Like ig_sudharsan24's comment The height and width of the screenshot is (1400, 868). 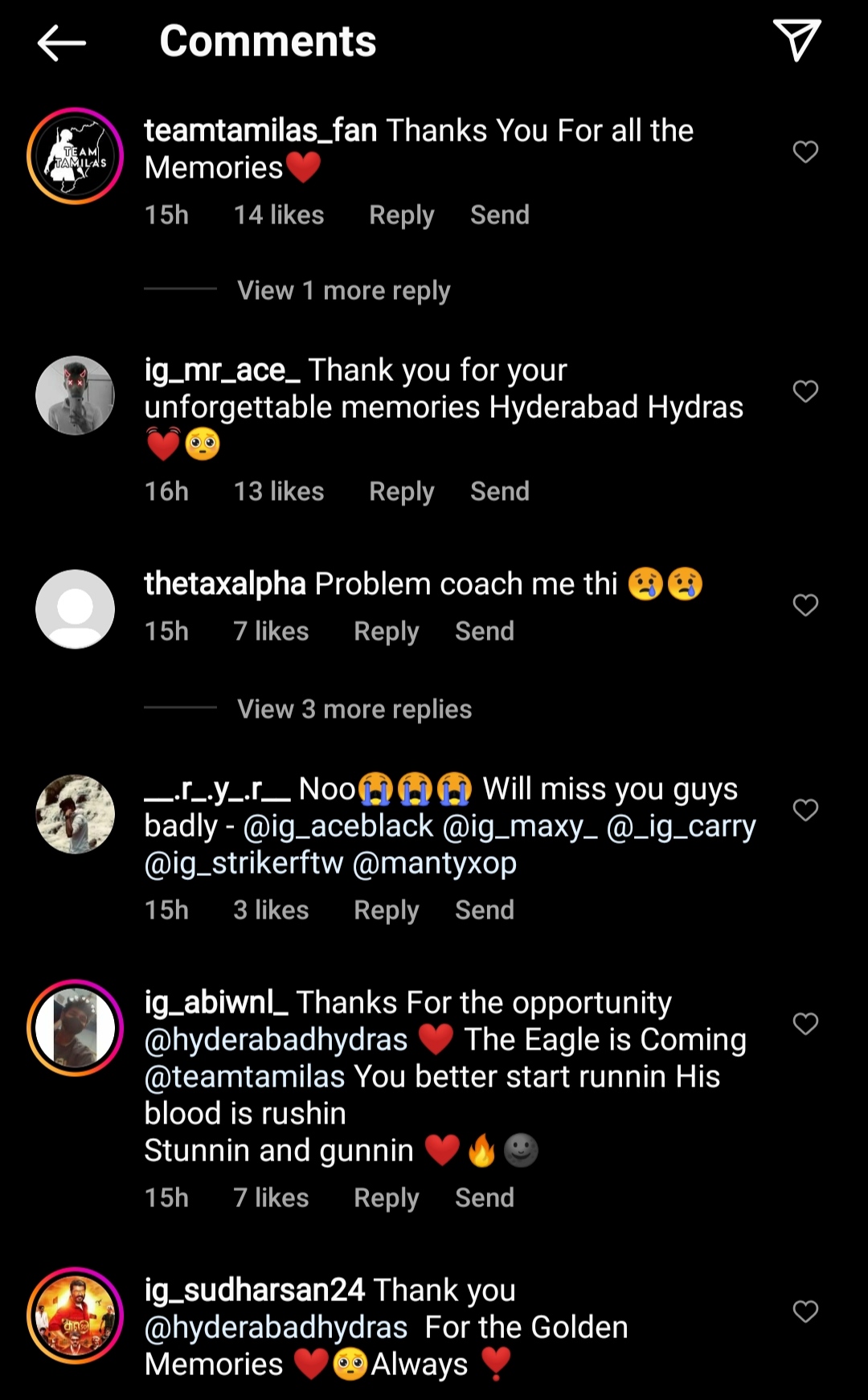[805, 1312]
